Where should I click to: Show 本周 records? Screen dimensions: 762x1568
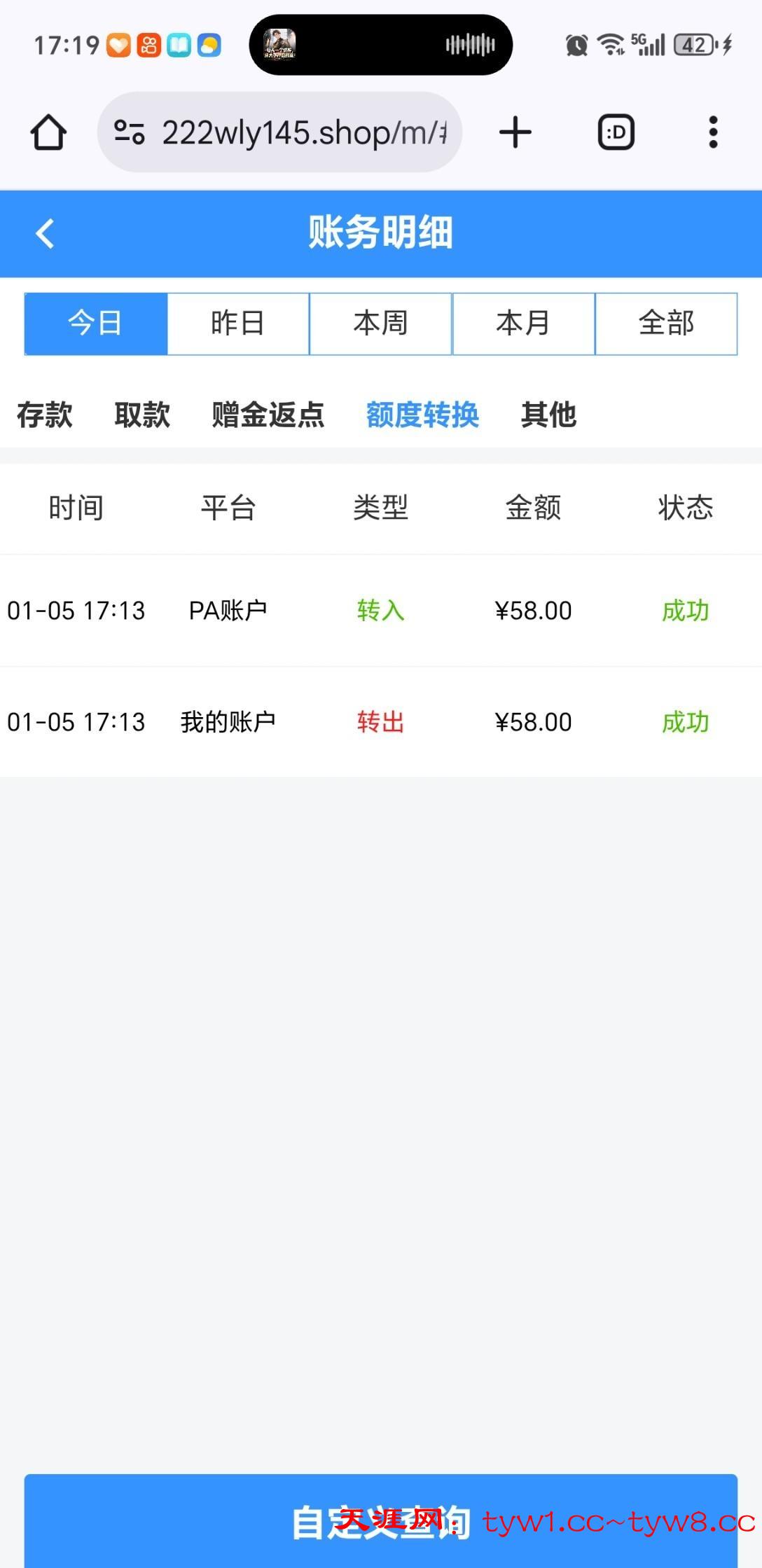[381, 324]
